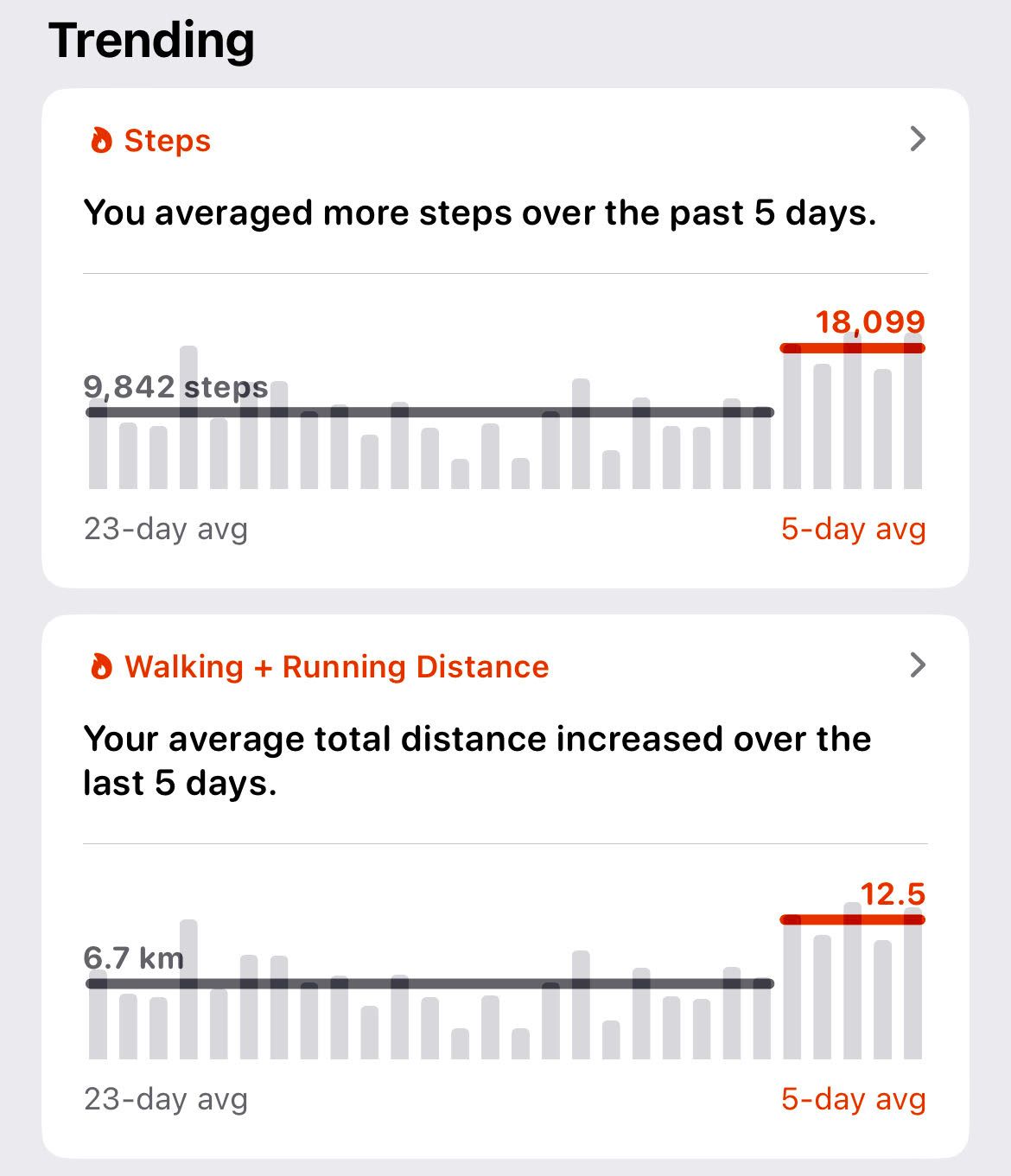The image size is (1011, 1176).
Task: Open the Walking + Running Distance card
Action: (505, 887)
